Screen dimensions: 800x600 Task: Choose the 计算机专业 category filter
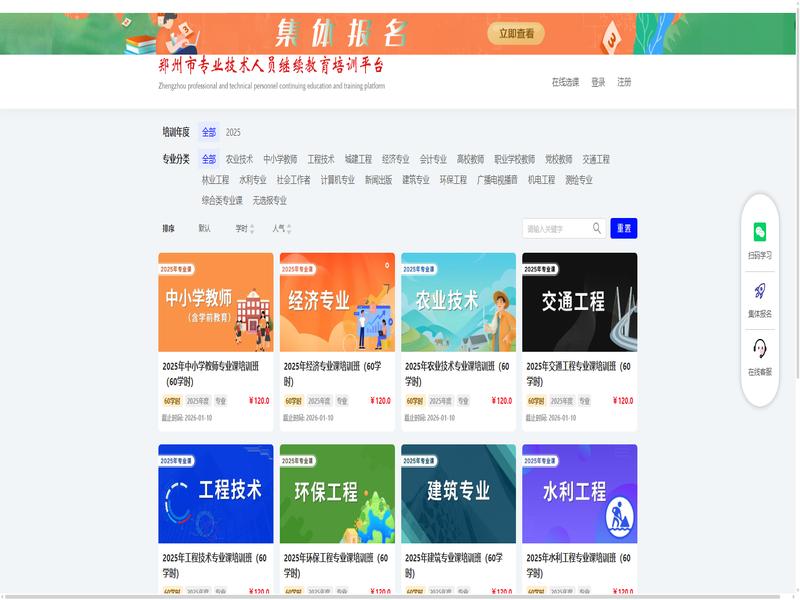click(x=337, y=180)
